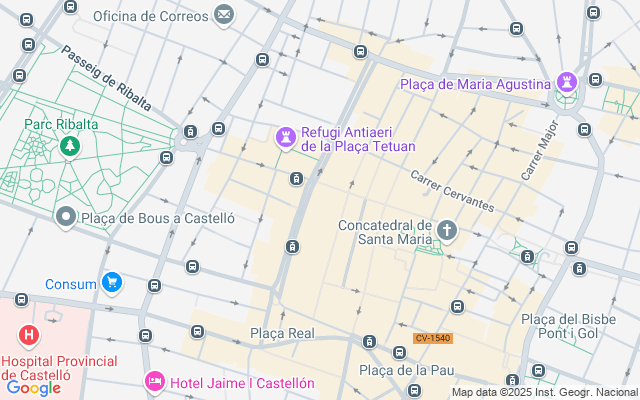View Concatedral de Santa Maria church marker

click(x=446, y=231)
